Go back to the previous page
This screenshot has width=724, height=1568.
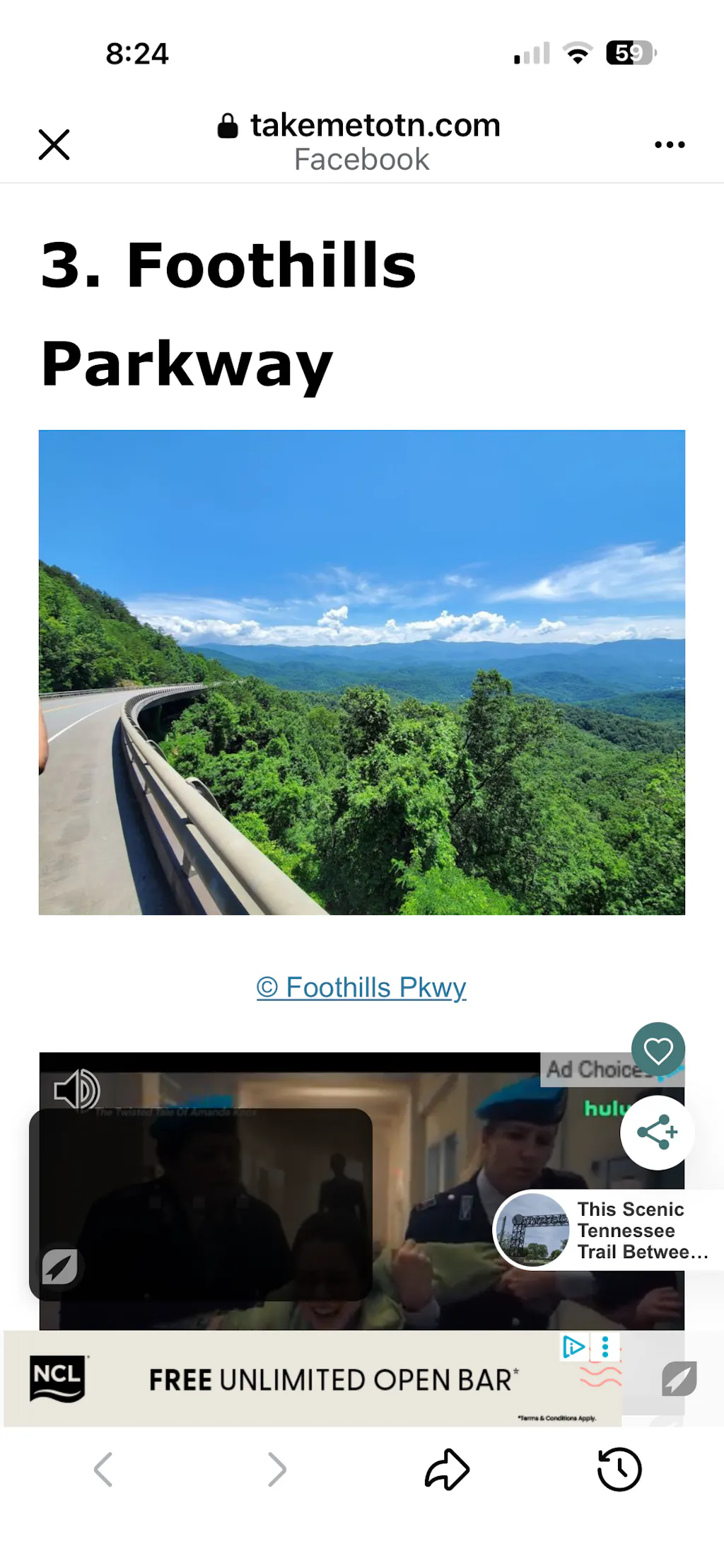pos(103,1470)
